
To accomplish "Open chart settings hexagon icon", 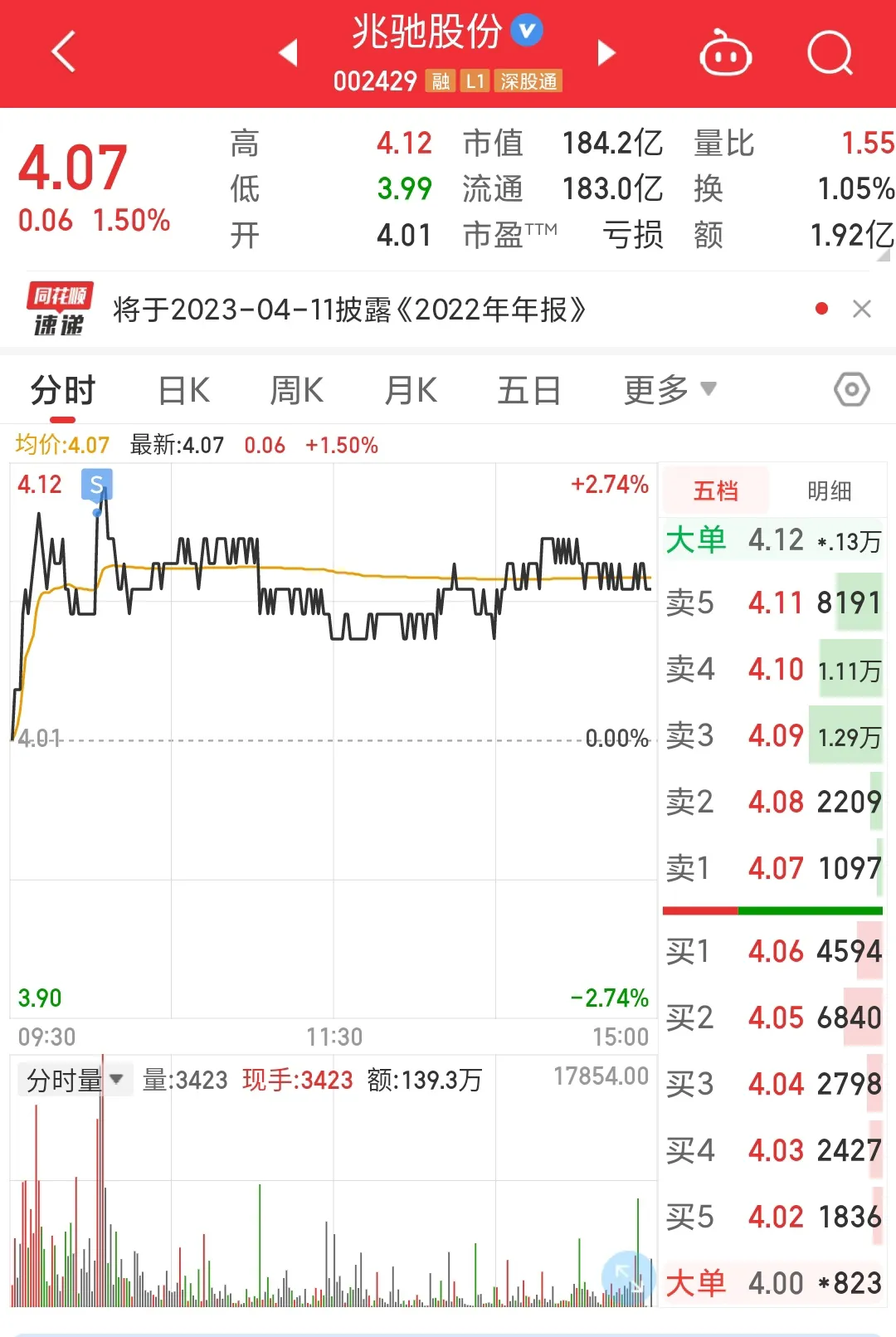I will 852,389.
